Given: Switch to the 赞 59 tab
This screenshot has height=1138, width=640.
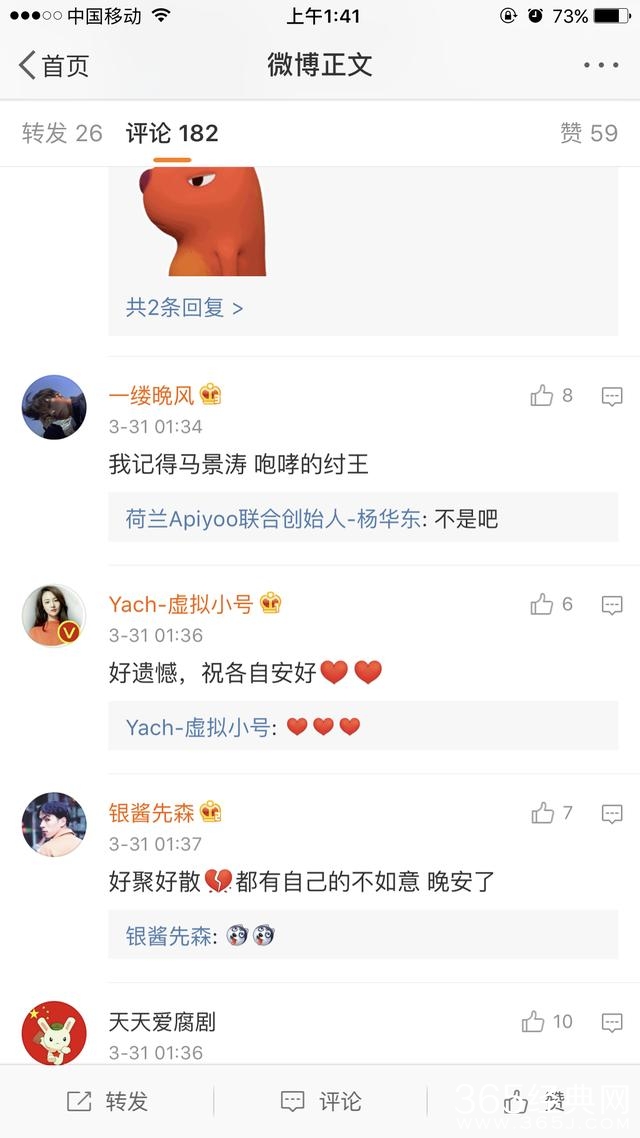Looking at the screenshot, I should coord(589,133).
